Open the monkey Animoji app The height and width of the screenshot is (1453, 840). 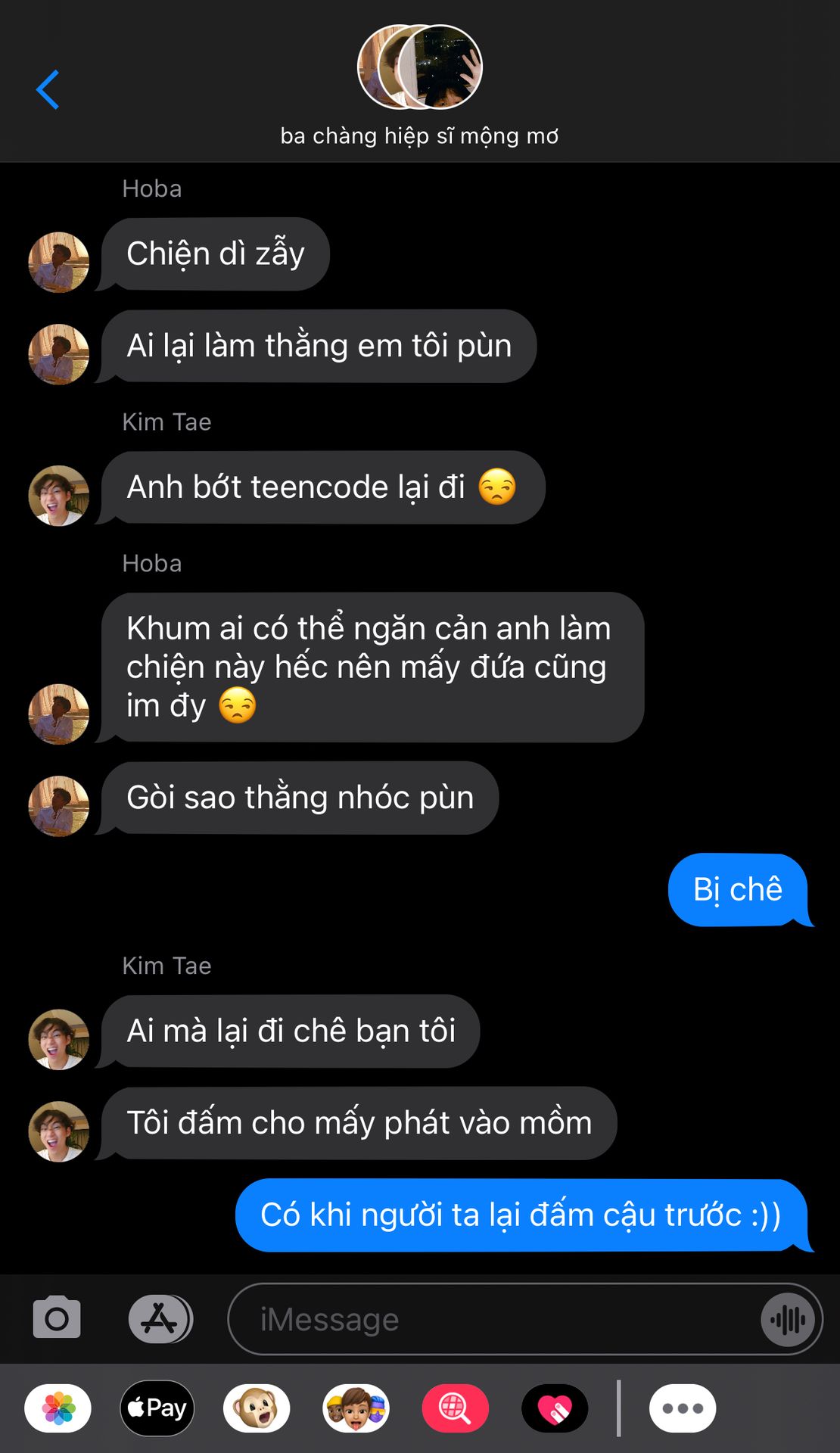pos(257,1408)
